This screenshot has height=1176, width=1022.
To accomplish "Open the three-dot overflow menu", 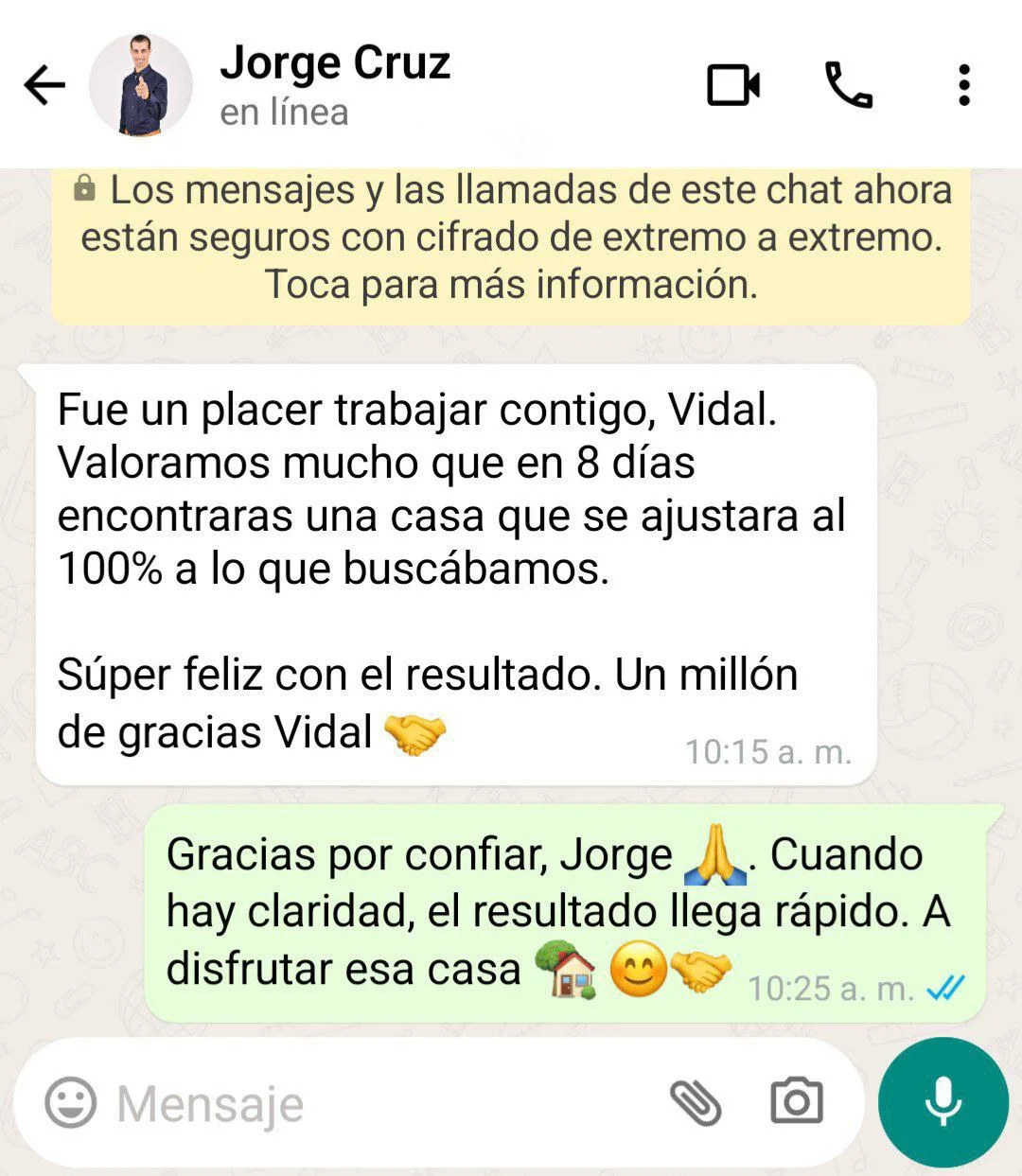I will [x=964, y=85].
